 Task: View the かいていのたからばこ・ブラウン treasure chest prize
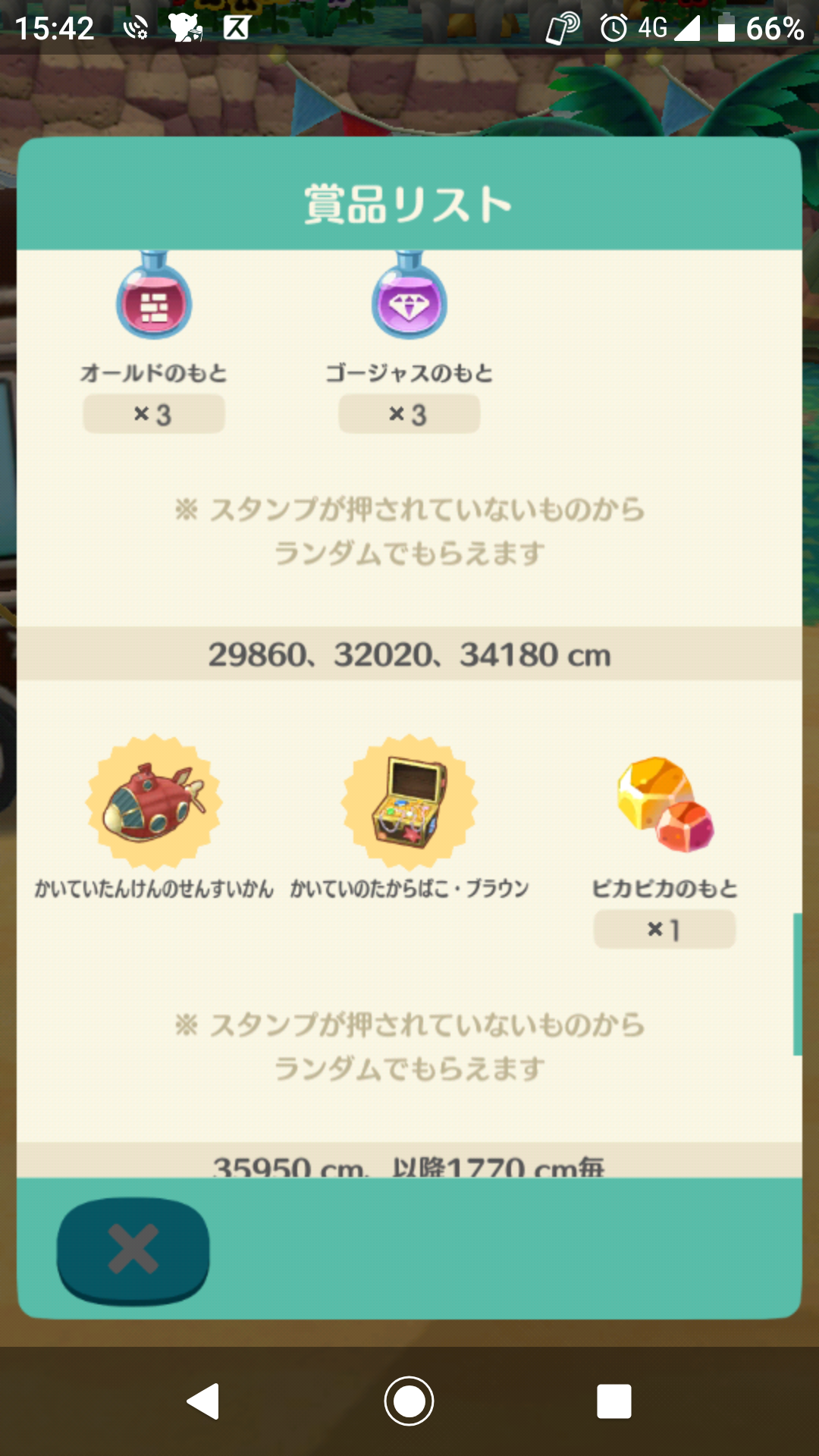tap(409, 802)
